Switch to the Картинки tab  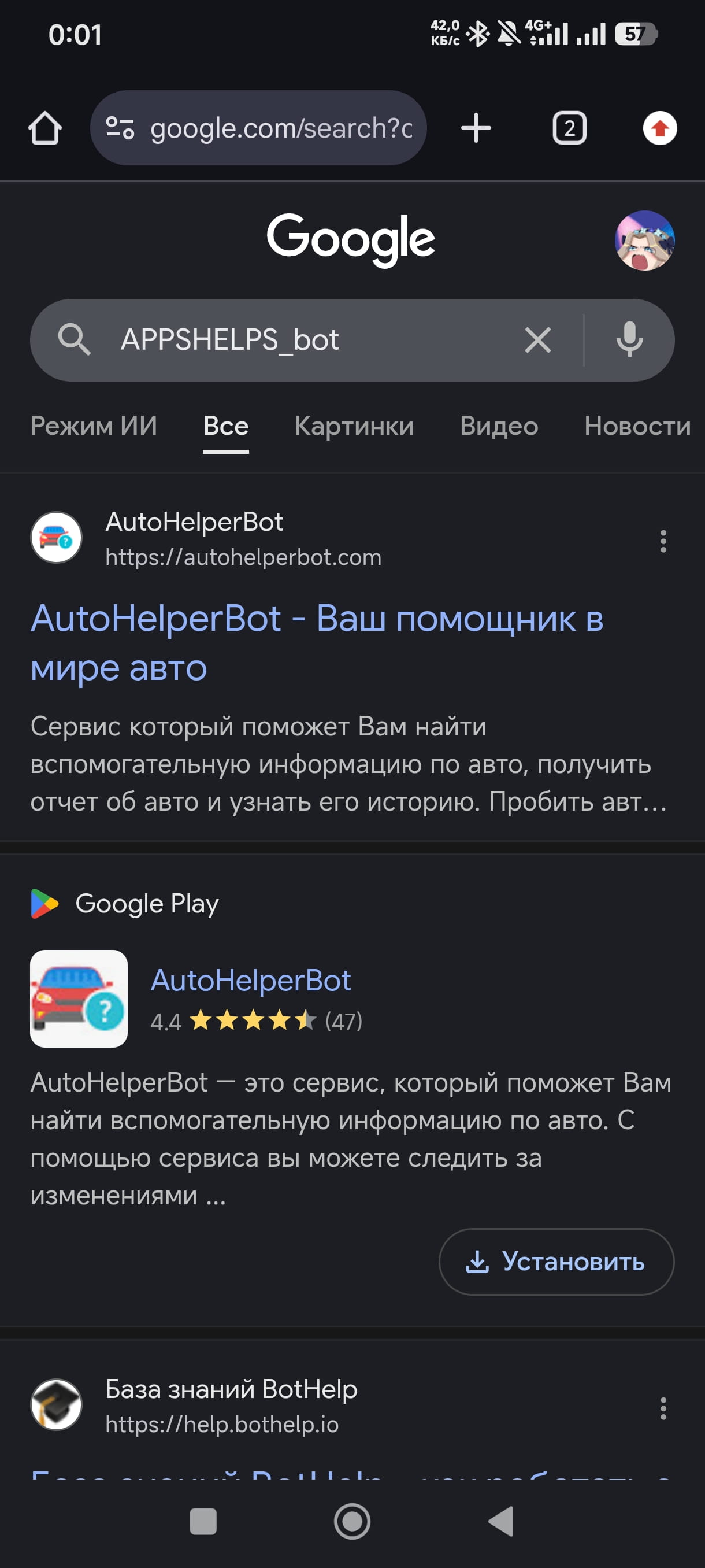(354, 426)
